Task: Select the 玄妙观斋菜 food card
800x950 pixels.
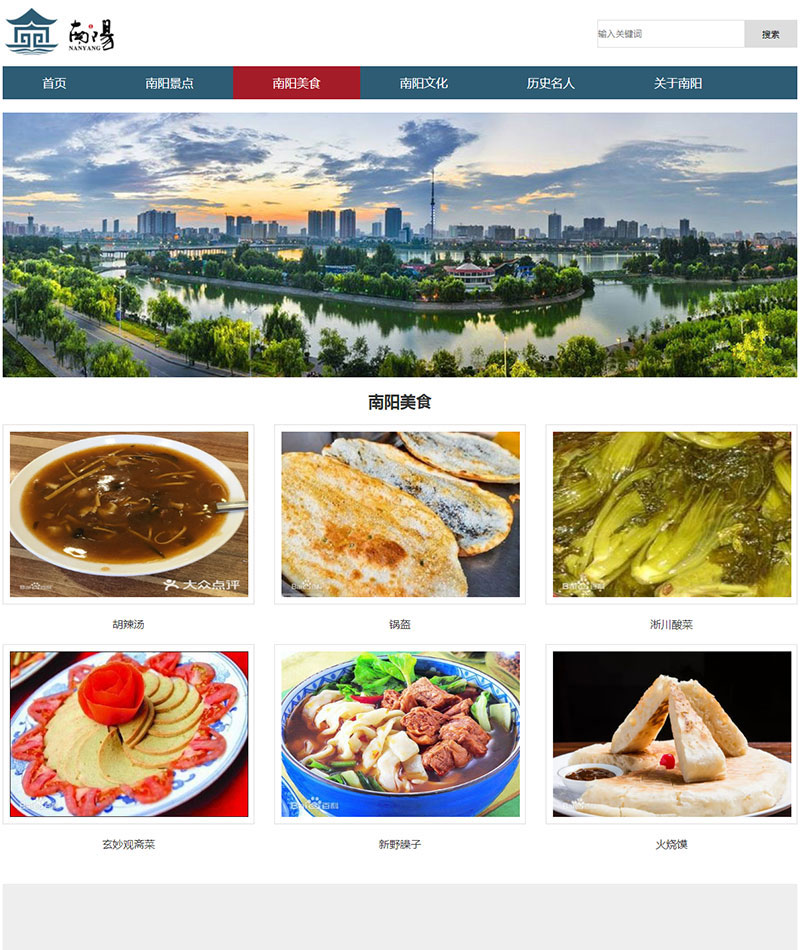Action: pyautogui.click(x=128, y=734)
